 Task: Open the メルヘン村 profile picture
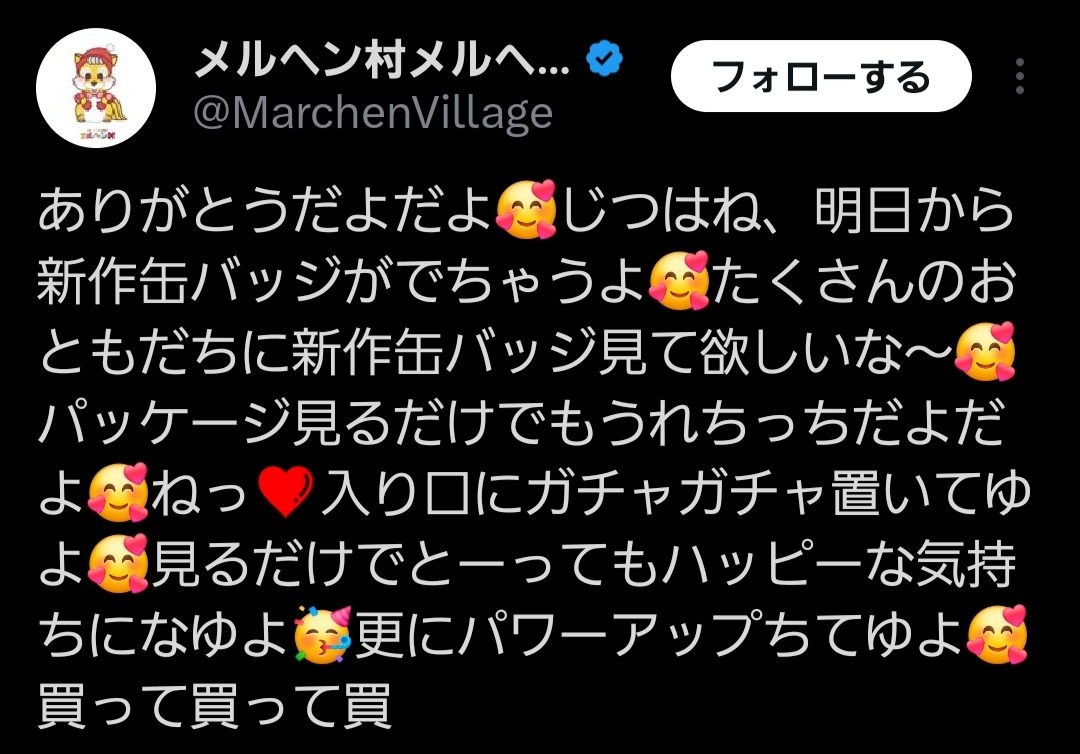tap(96, 89)
